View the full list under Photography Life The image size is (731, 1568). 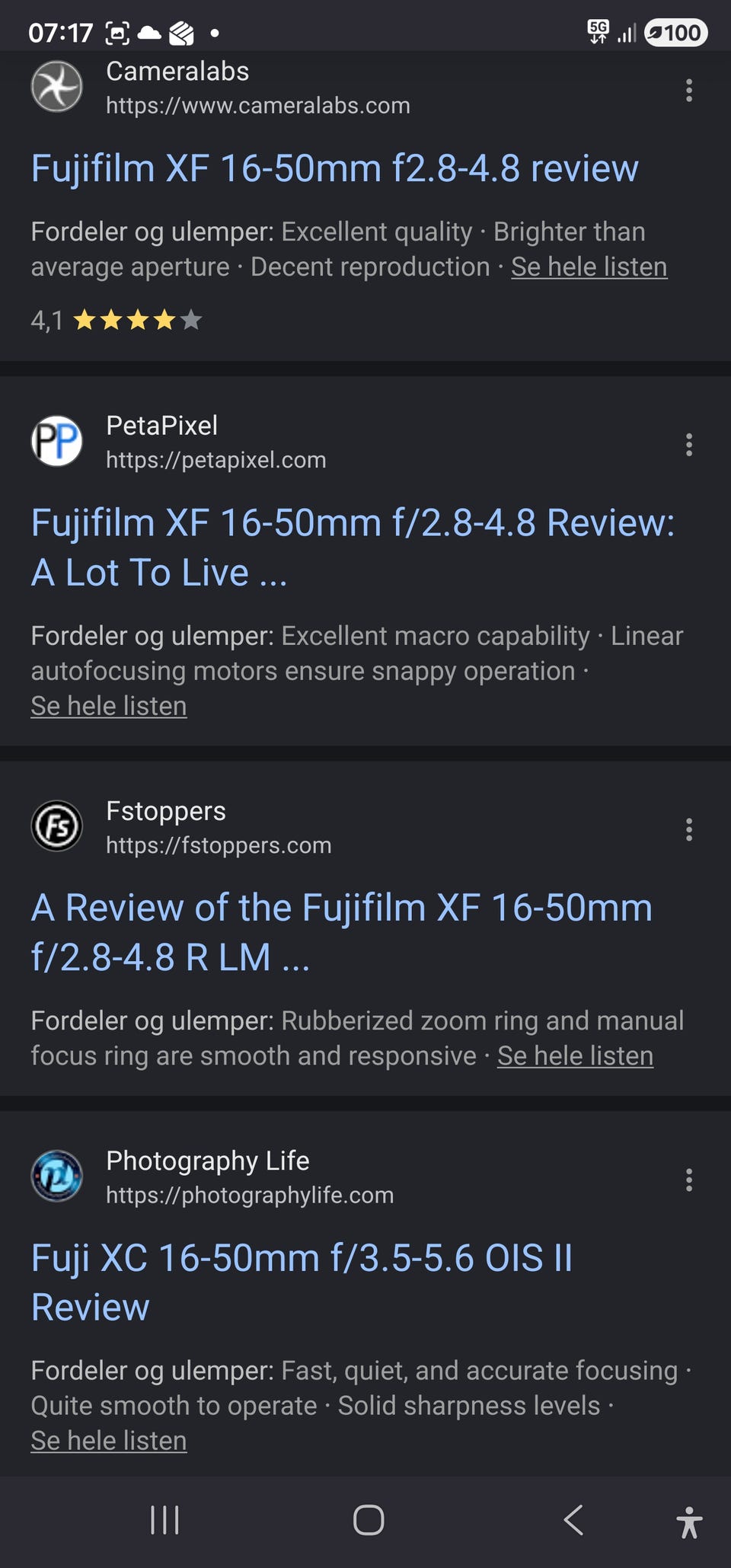click(x=109, y=1441)
